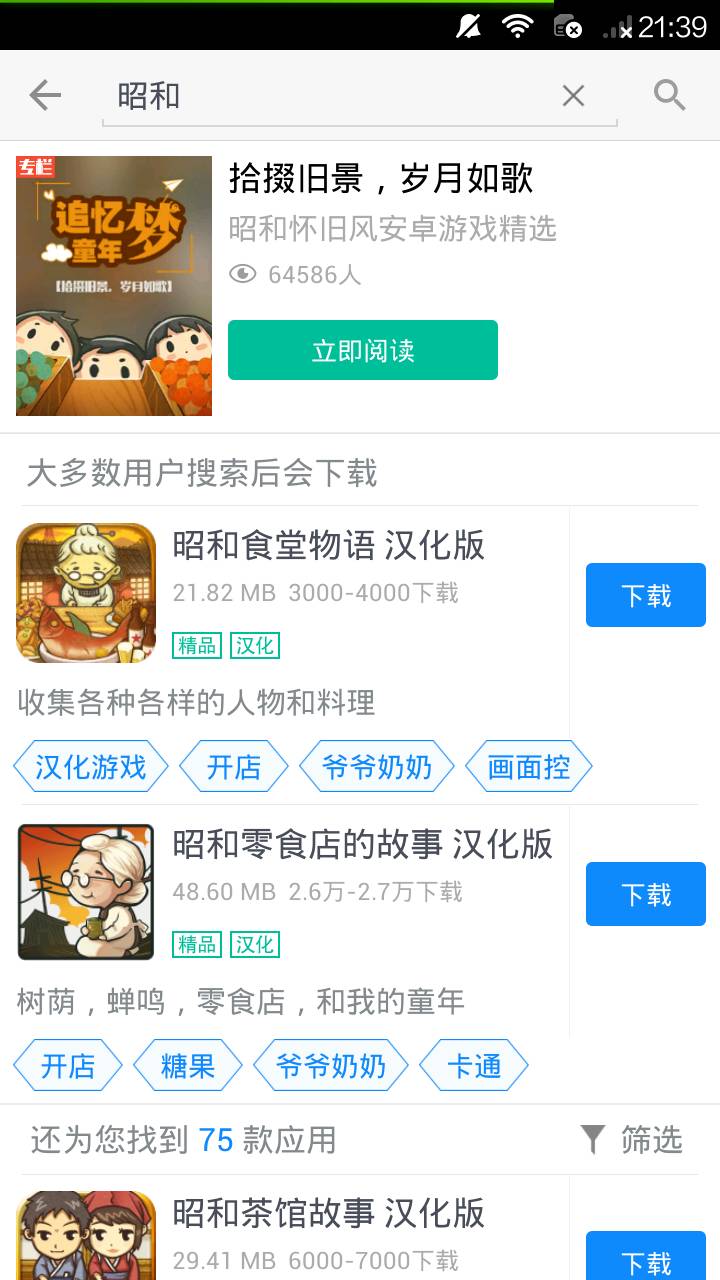720x1280 pixels.
Task: Select the 开店 tag under 昭和食堂物语
Action: click(233, 767)
